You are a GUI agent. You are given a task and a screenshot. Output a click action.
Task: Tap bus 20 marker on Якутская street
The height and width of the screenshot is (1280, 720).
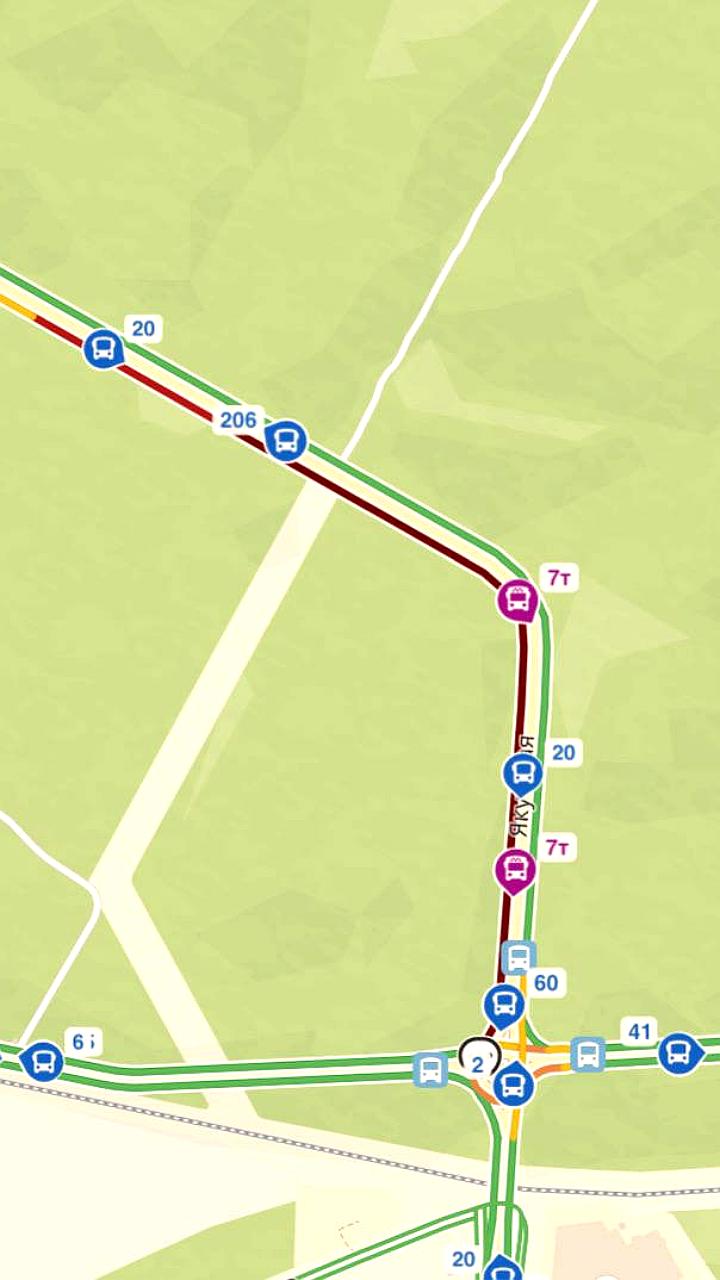tap(522, 772)
